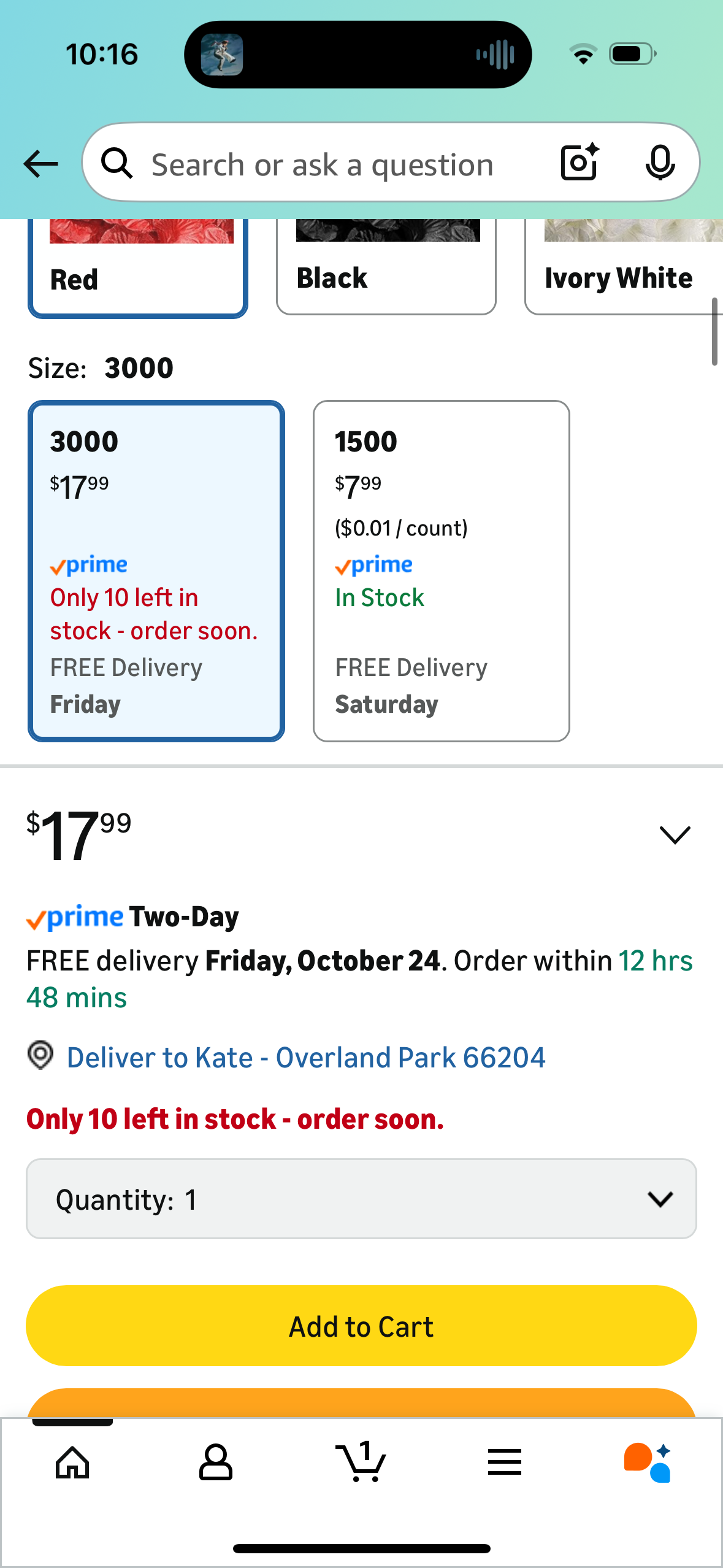The width and height of the screenshot is (723, 1568).
Task: Select the 3000 size option
Action: pos(156,571)
